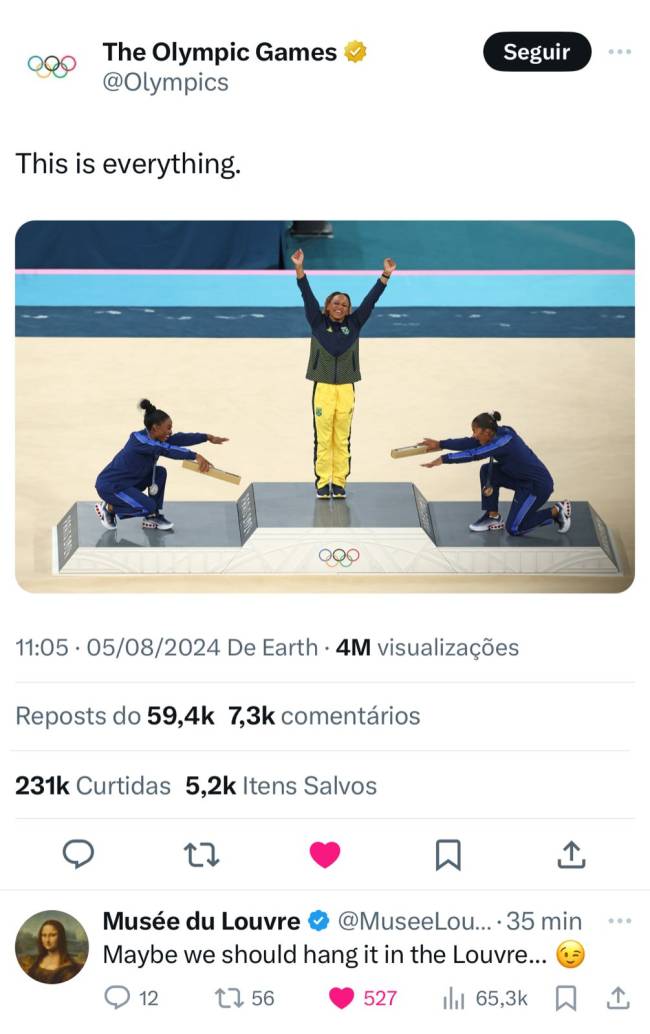The width and height of the screenshot is (650, 1034).
Task: Open the podium photo in the post
Action: (324, 406)
